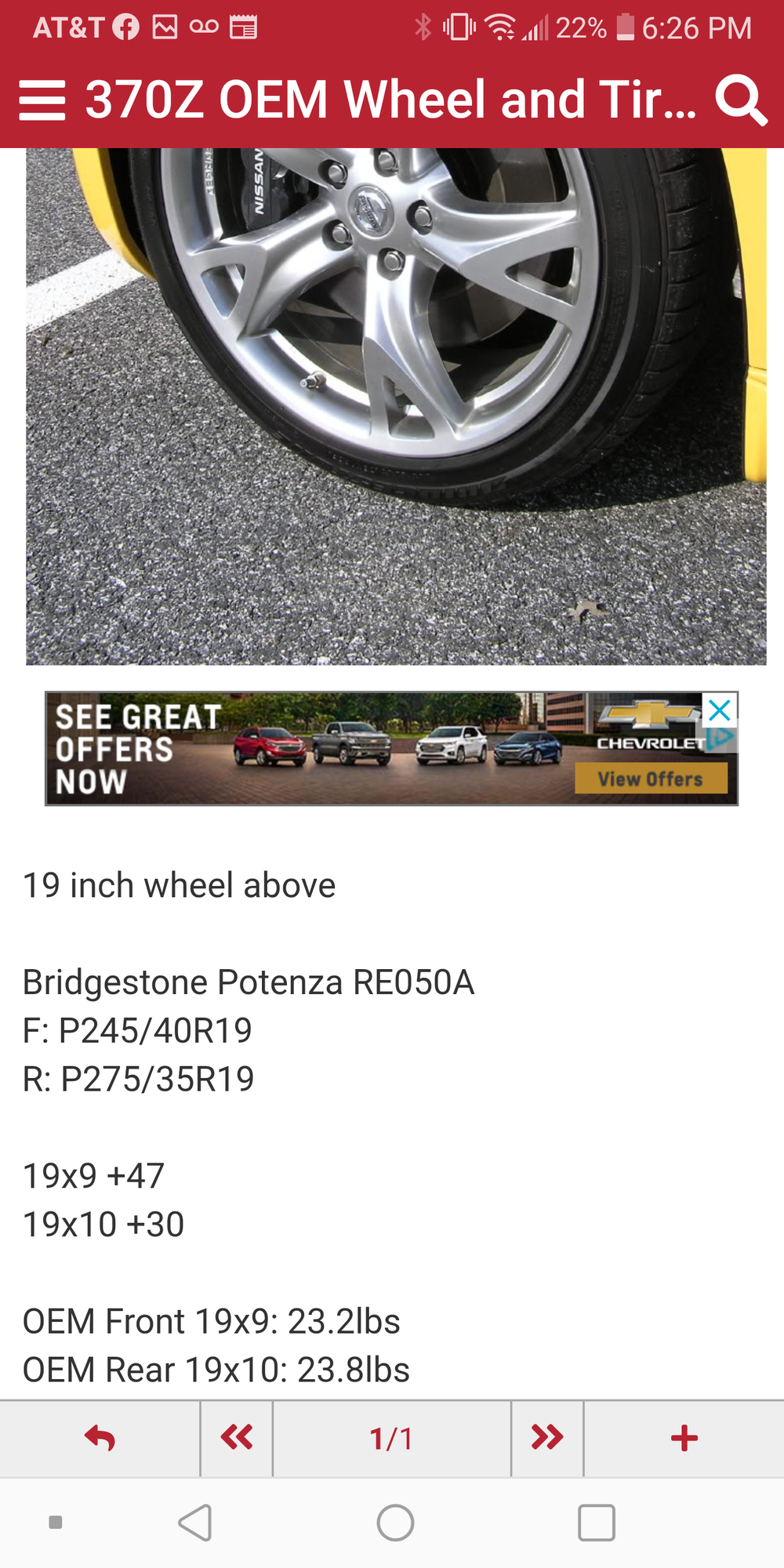This screenshot has width=784, height=1568.
Task: Go back using system back button
Action: coord(196,1523)
